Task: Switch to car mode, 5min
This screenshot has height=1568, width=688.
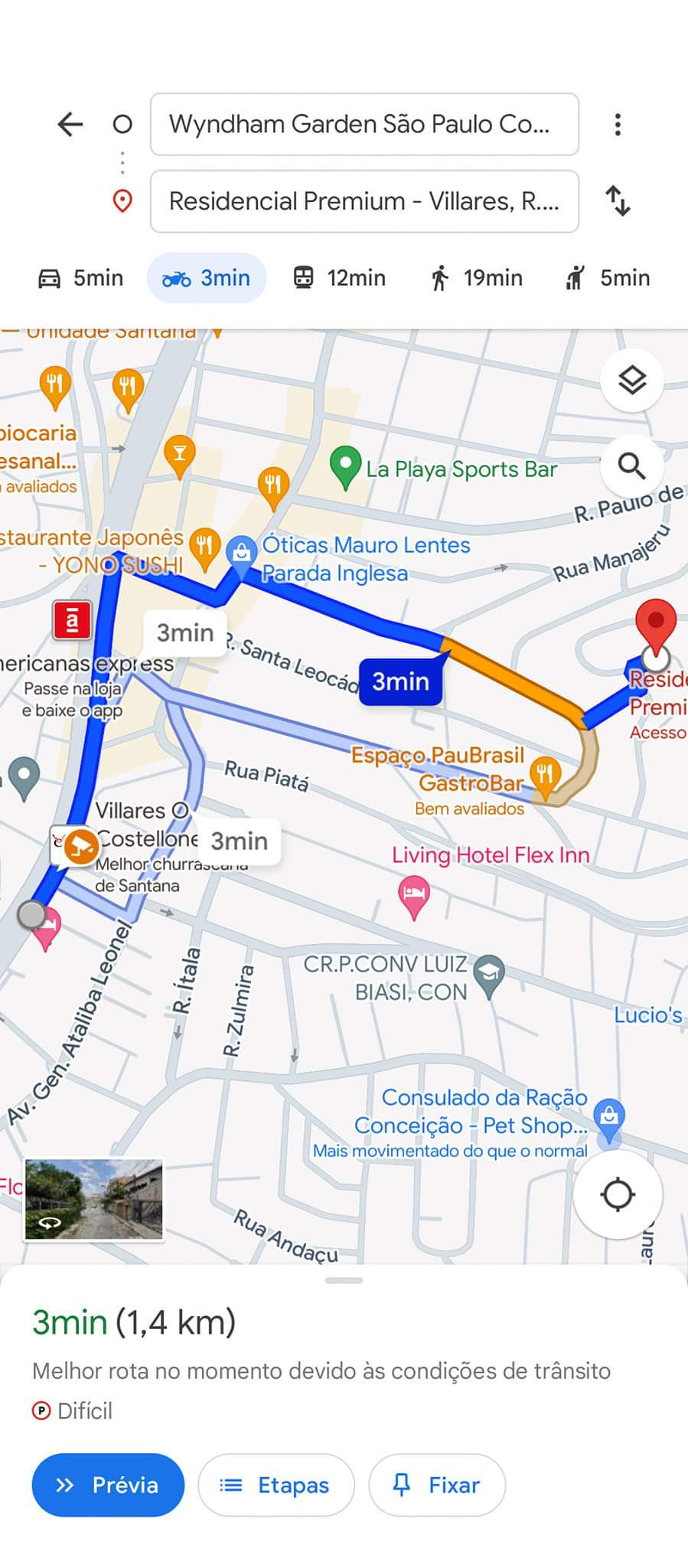Action: pos(81,278)
